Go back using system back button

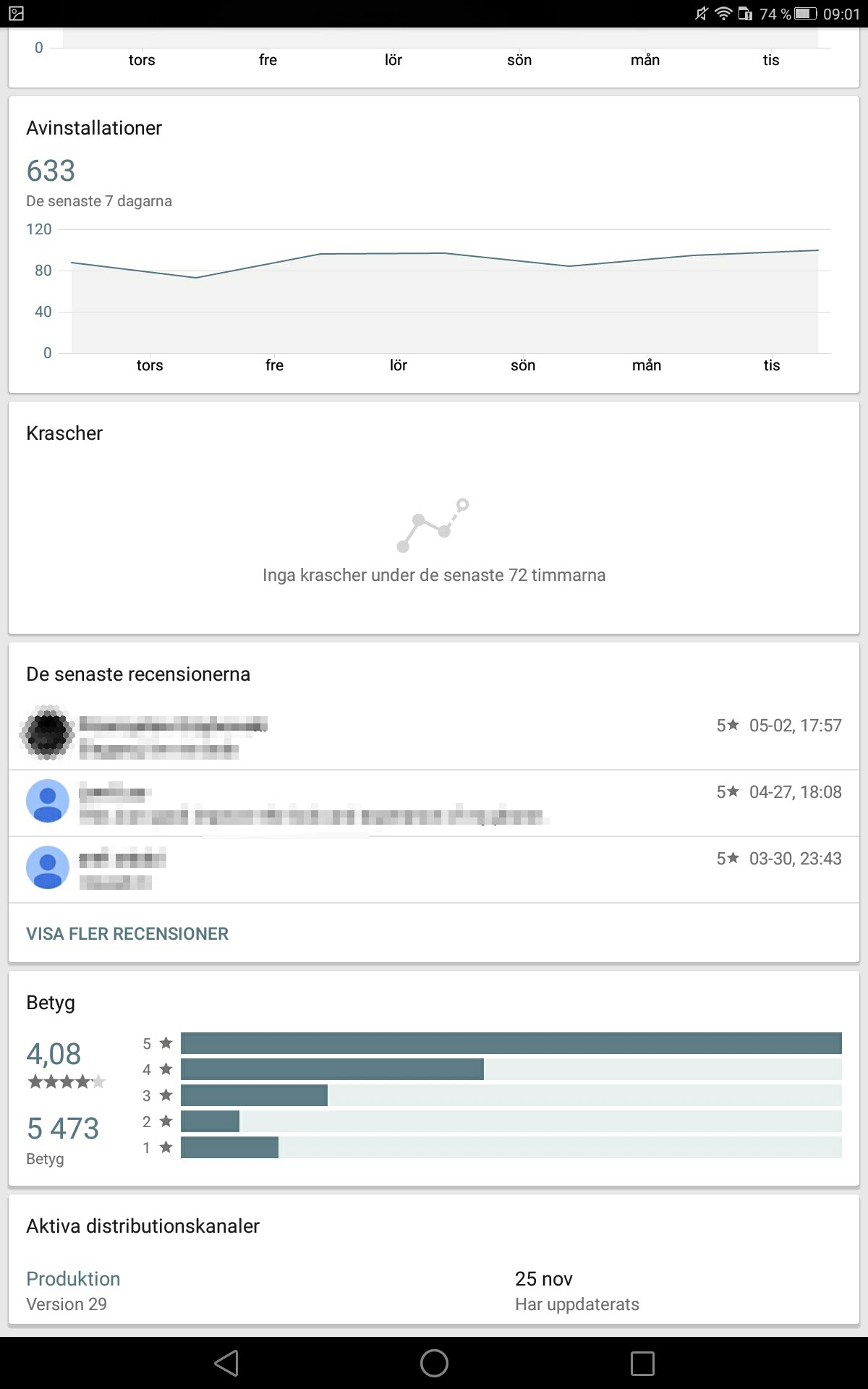[226, 1364]
